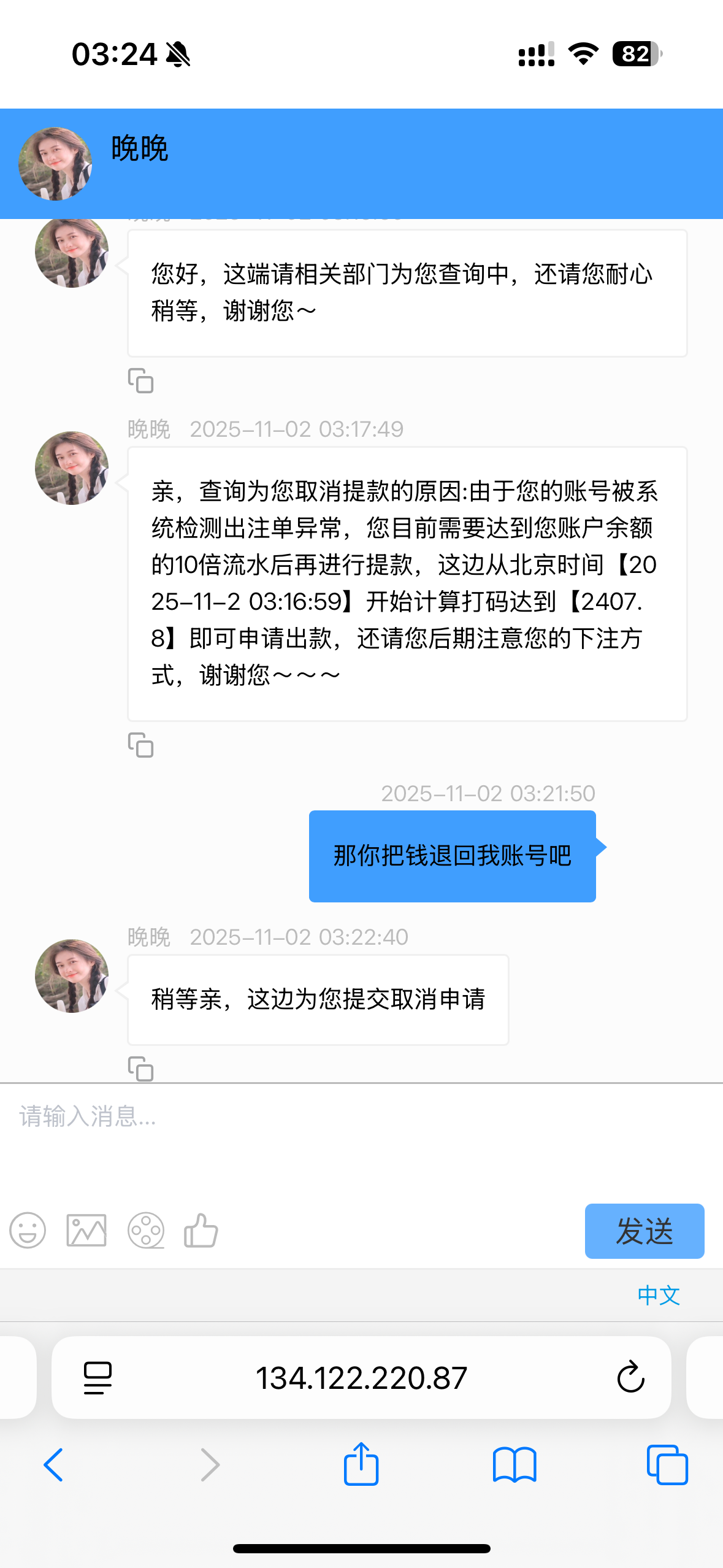Open Safari bookmarks
This screenshot has height=1568, width=723.
[515, 1465]
